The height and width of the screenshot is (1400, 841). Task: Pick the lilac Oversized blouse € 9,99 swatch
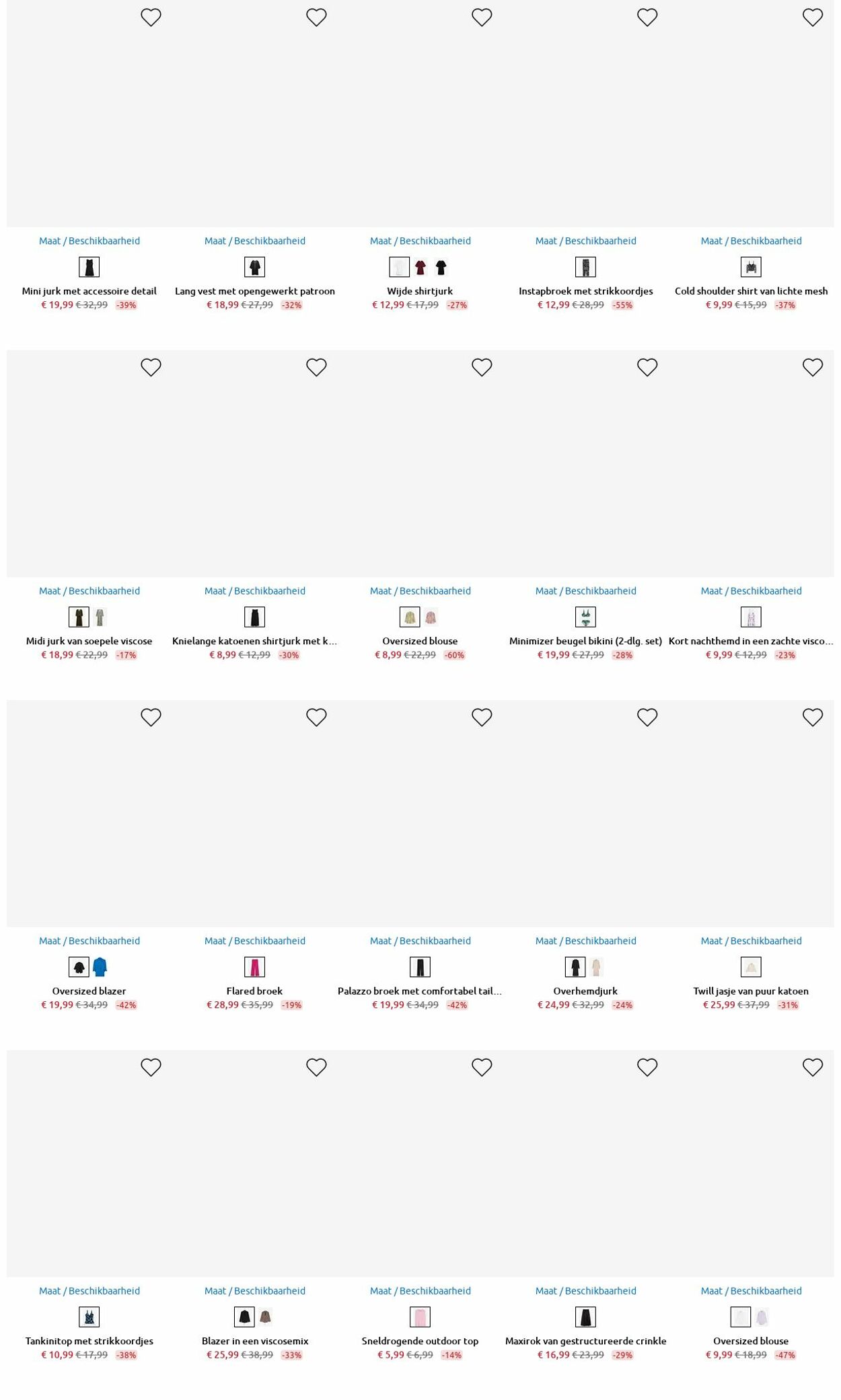pyautogui.click(x=762, y=1317)
